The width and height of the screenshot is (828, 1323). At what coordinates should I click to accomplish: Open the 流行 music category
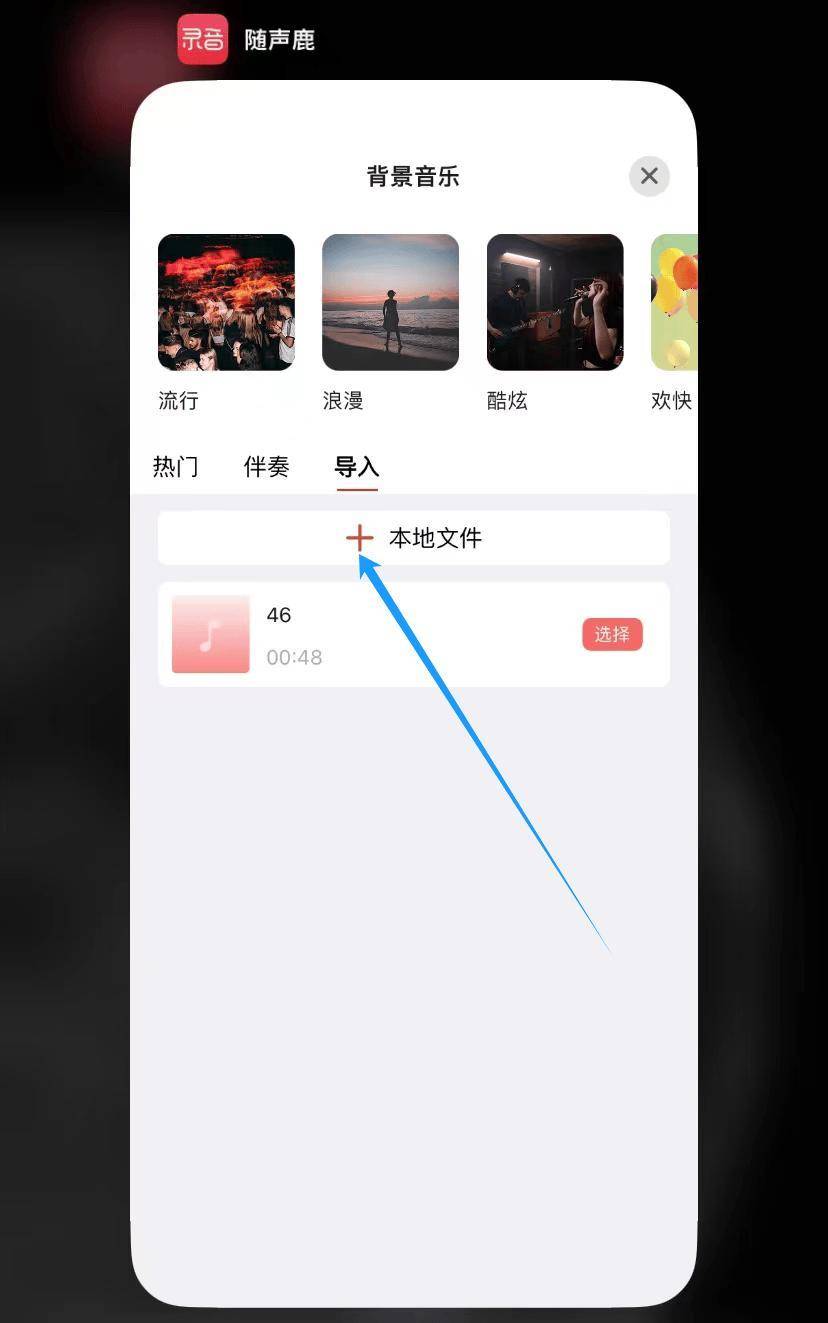226,303
